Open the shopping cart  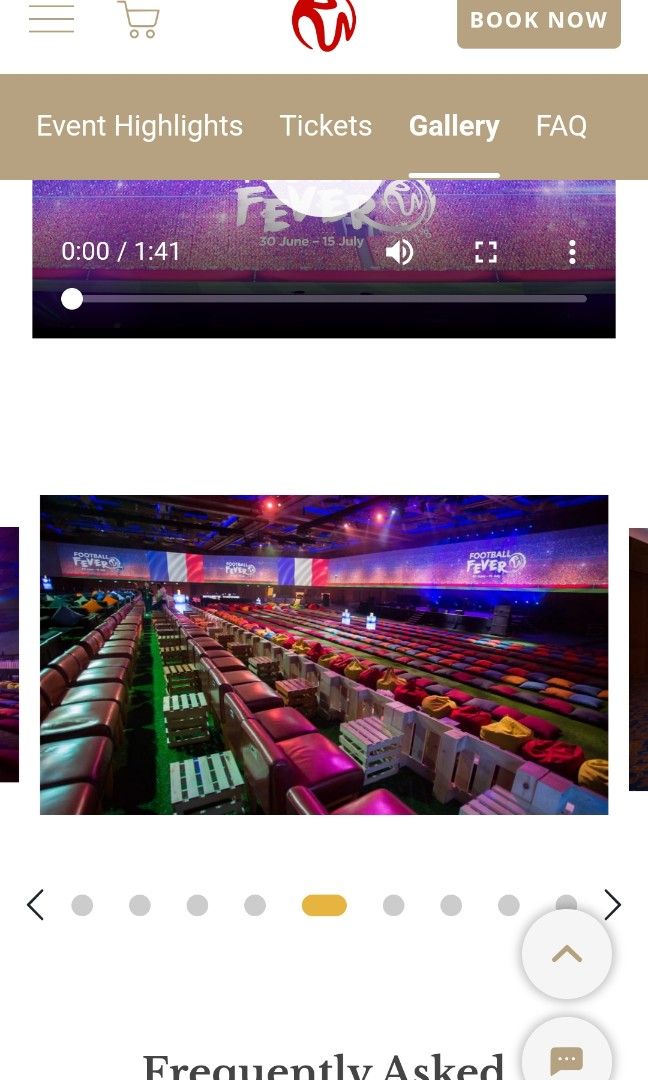(138, 19)
